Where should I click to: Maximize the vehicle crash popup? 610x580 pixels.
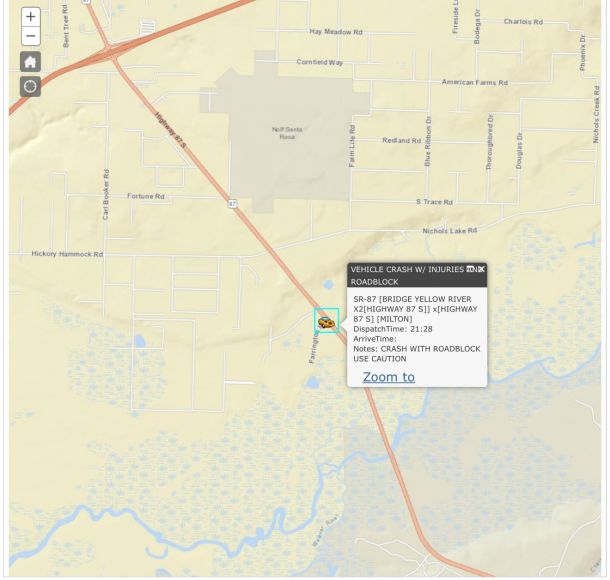pos(471,269)
